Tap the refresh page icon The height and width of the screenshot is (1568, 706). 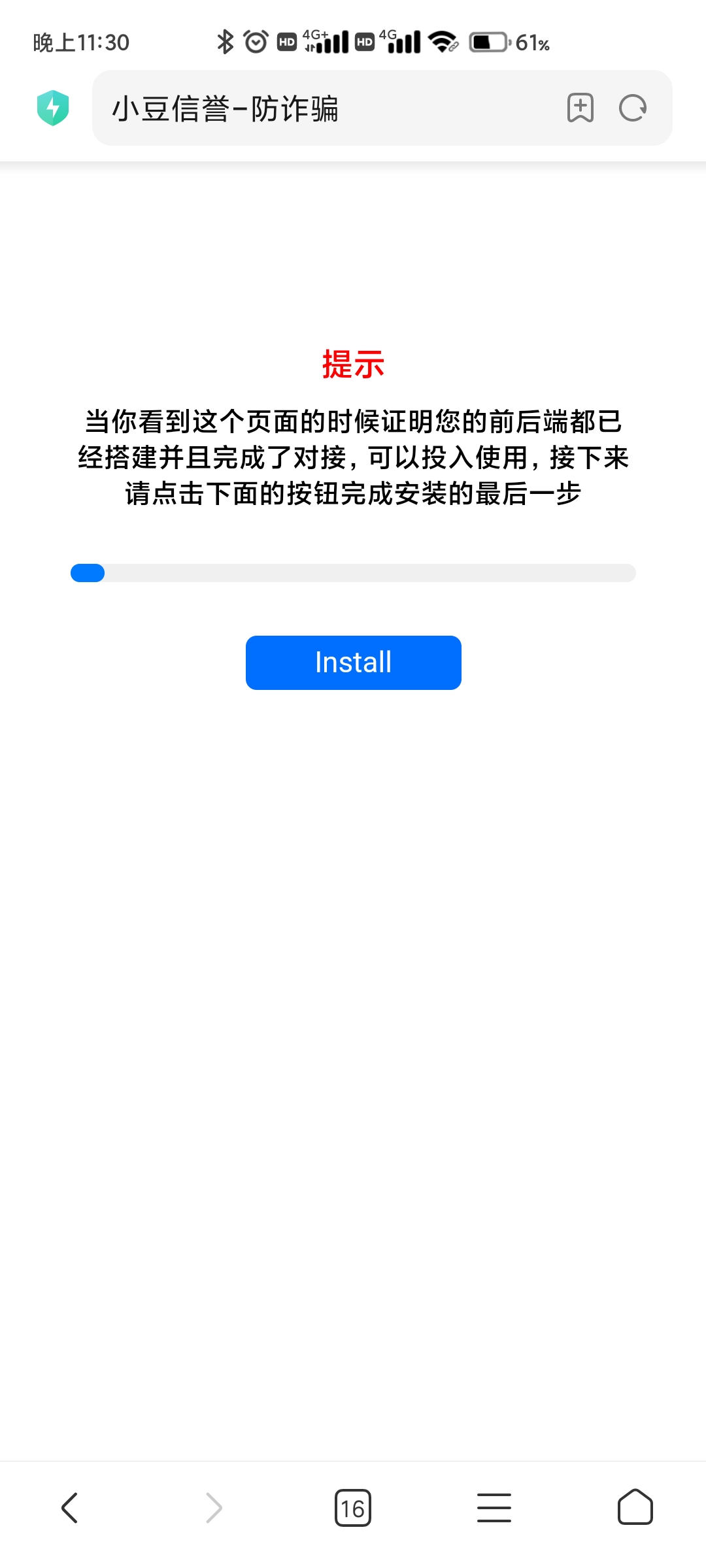(x=632, y=108)
